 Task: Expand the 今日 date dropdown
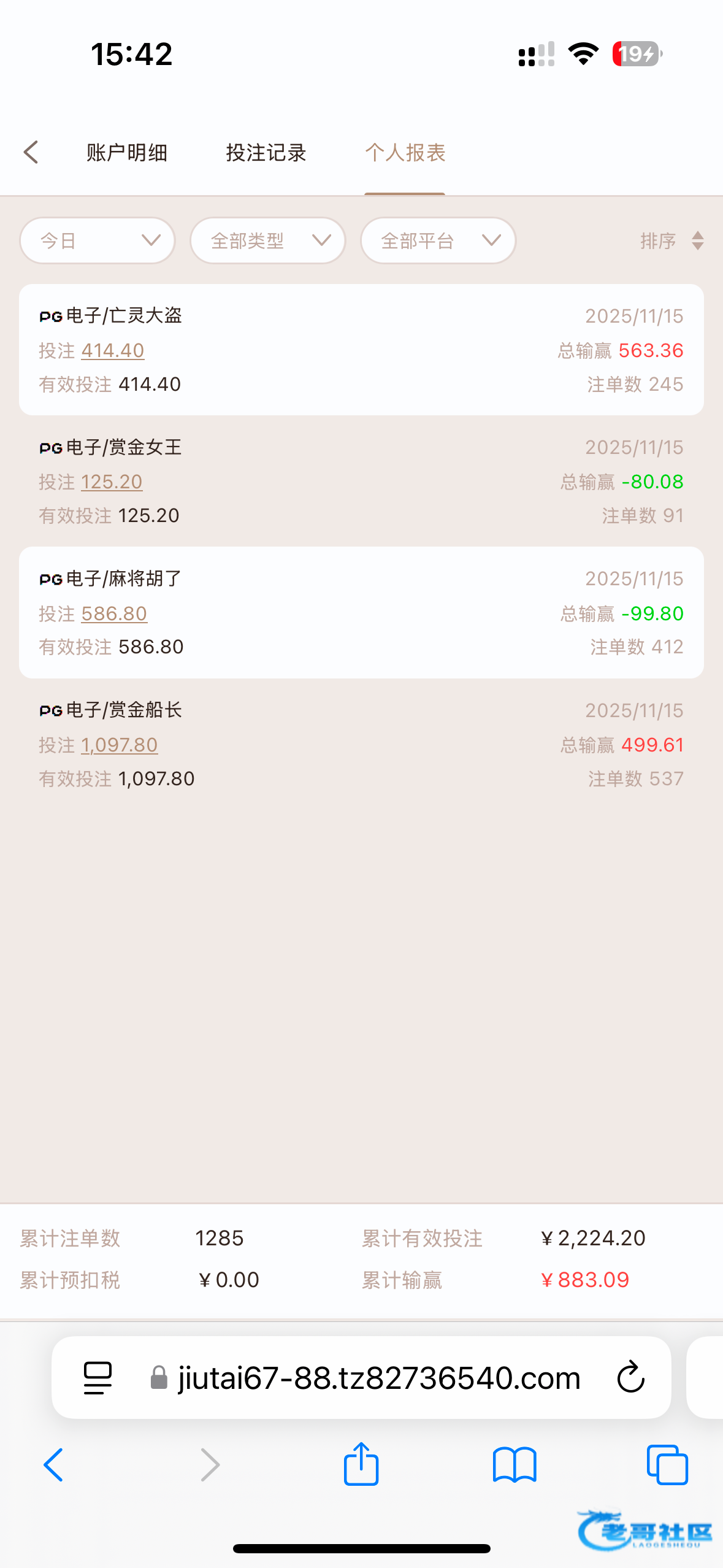click(x=98, y=240)
